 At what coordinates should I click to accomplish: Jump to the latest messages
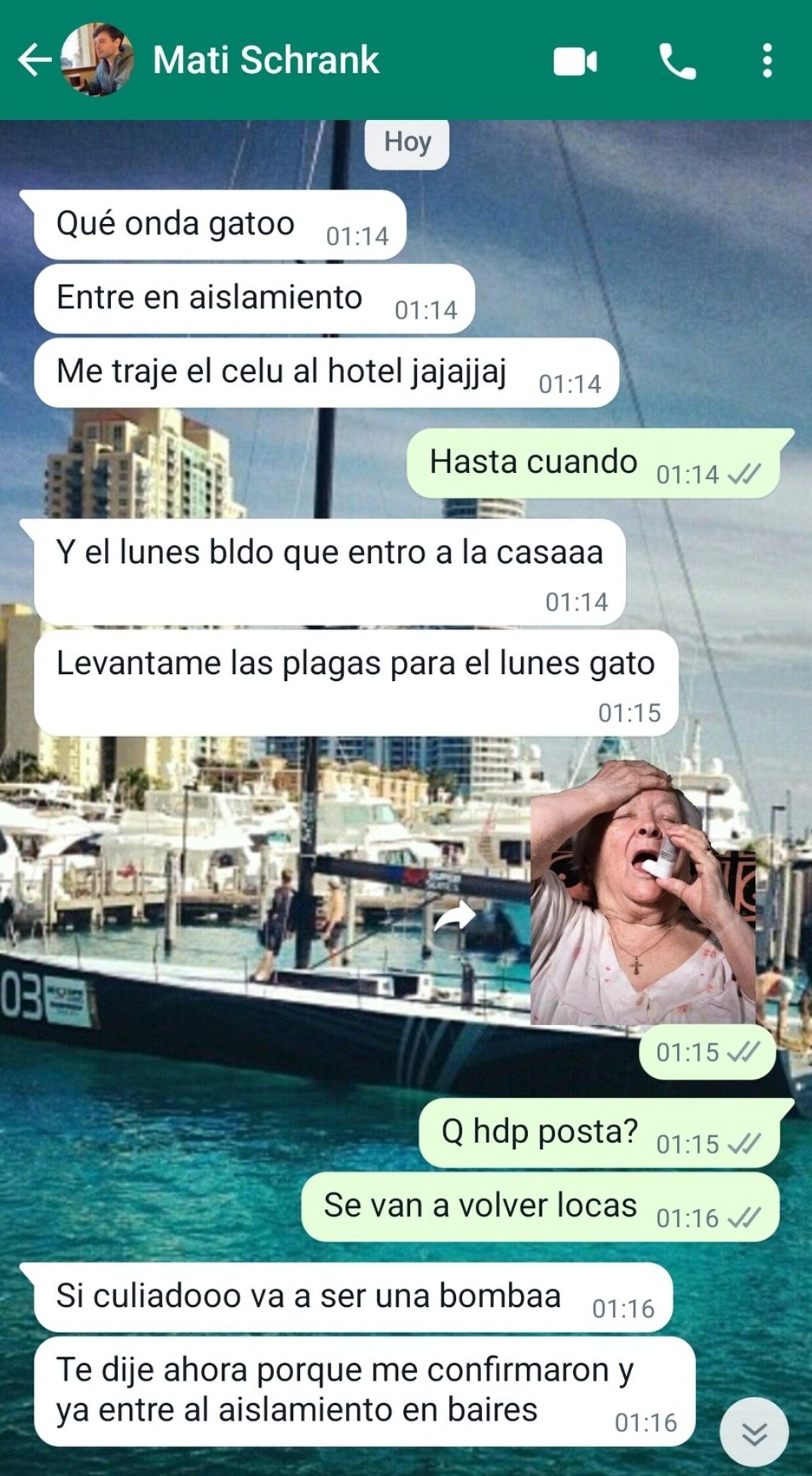tap(754, 1432)
